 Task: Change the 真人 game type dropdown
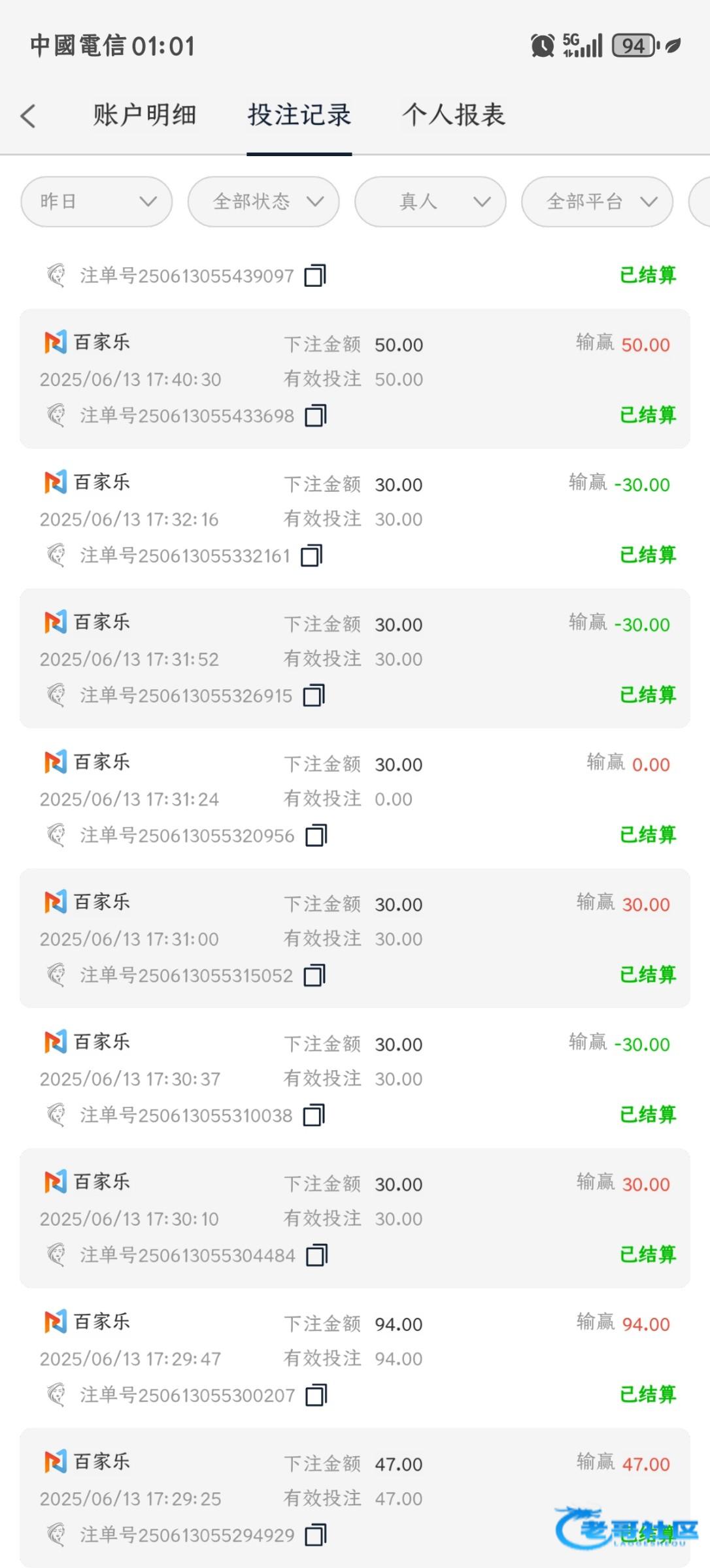tap(430, 201)
